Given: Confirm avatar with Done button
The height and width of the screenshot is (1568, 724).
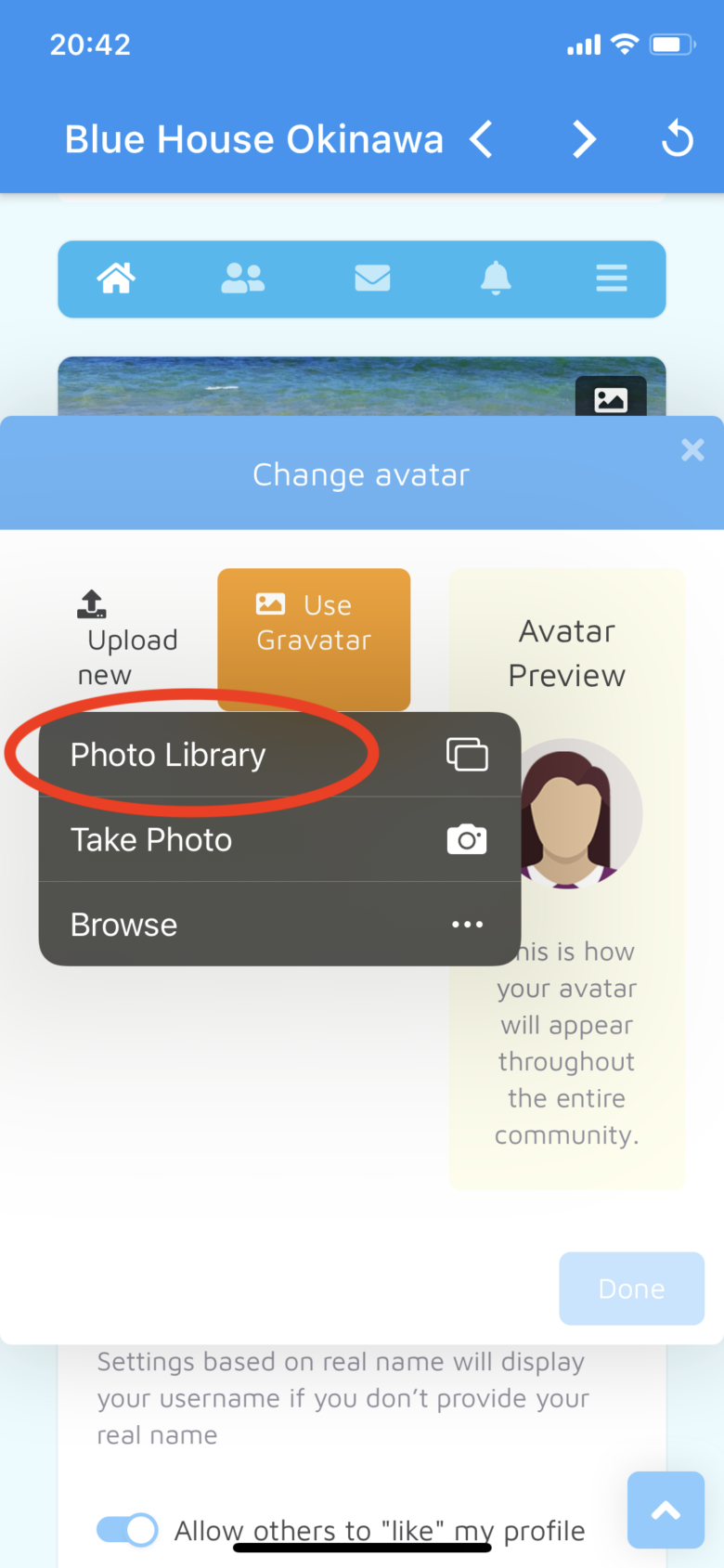Looking at the screenshot, I should point(631,1289).
